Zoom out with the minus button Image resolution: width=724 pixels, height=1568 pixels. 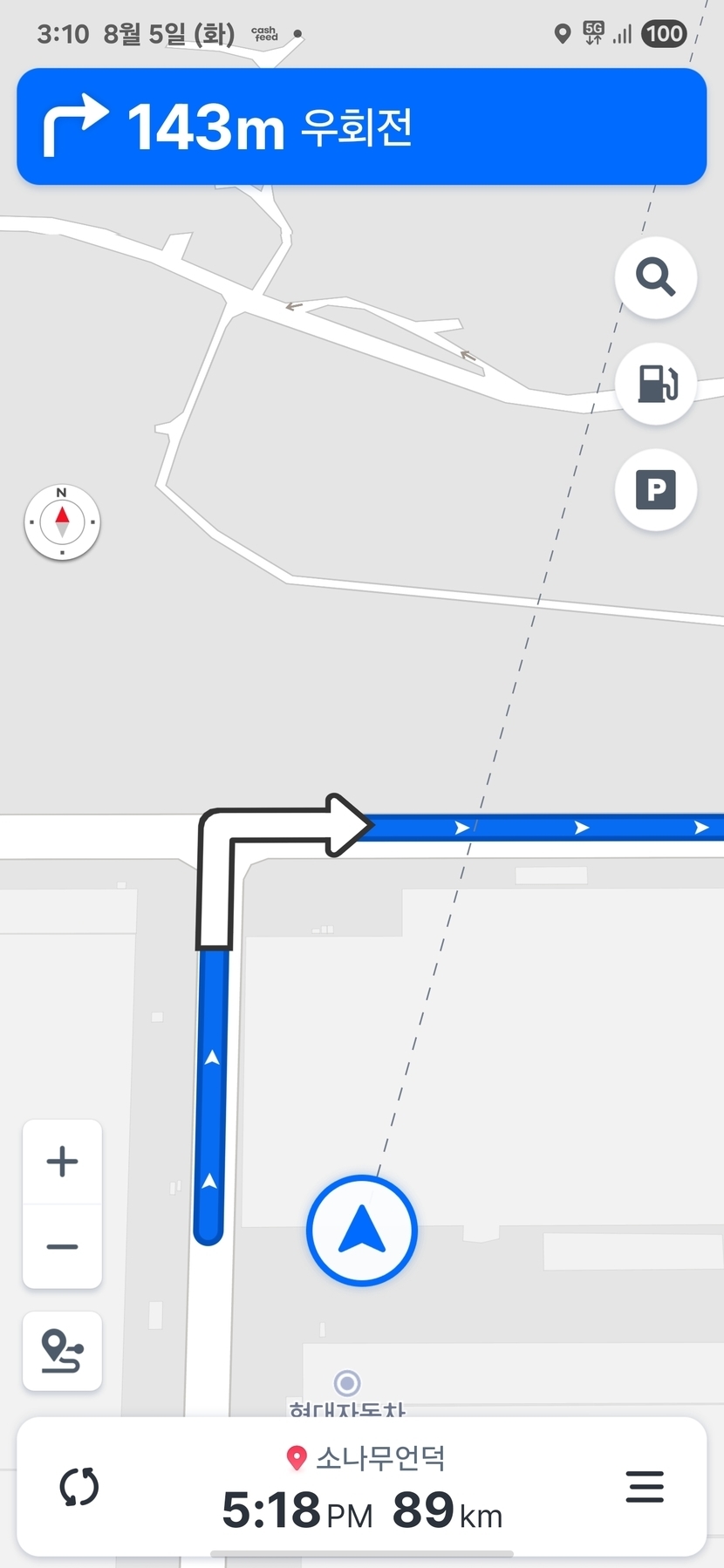[x=62, y=1246]
